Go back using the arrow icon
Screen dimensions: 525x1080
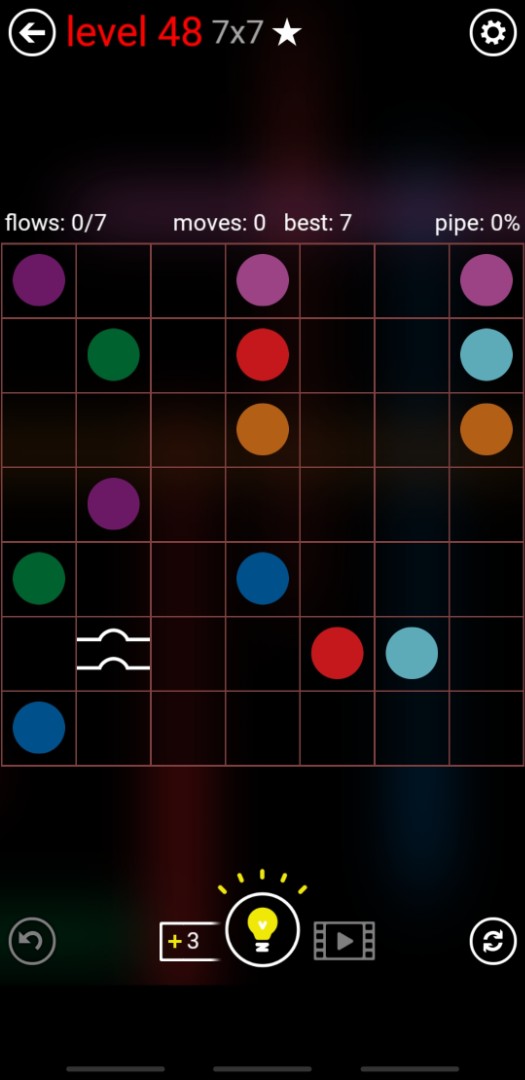(32, 32)
